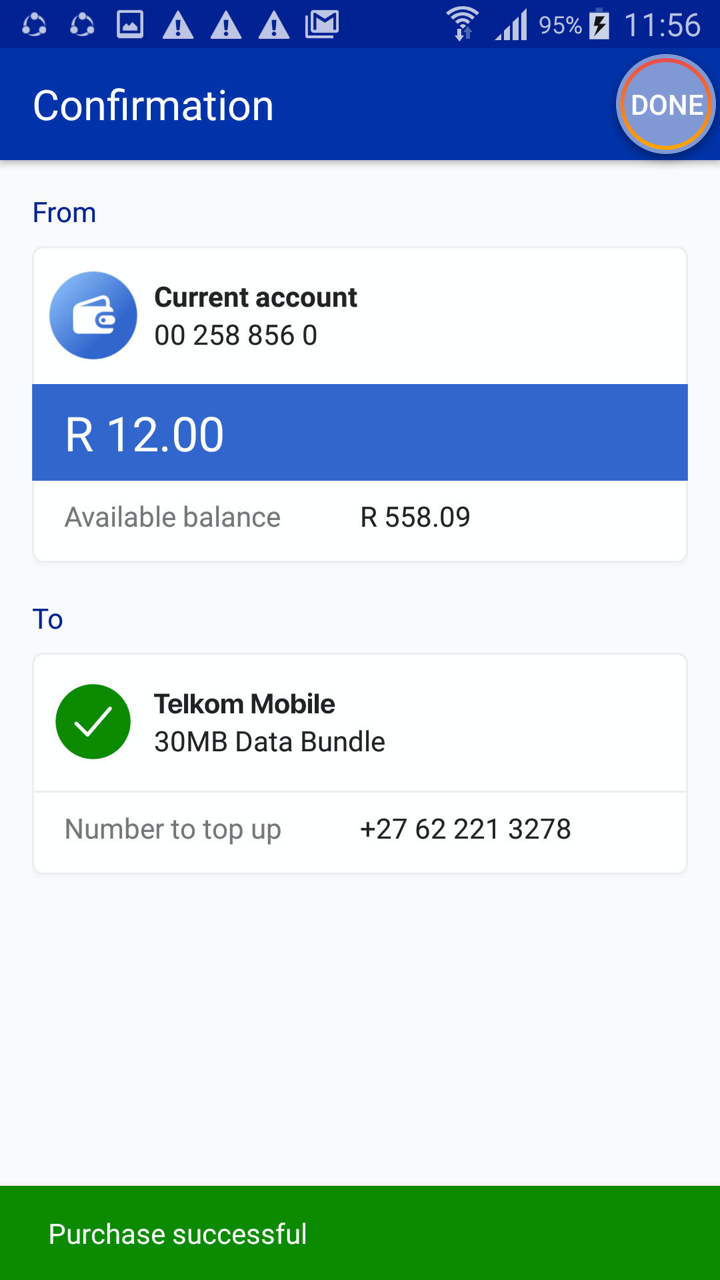
Task: Tap the blue wallet icon for Current account
Action: [93, 315]
